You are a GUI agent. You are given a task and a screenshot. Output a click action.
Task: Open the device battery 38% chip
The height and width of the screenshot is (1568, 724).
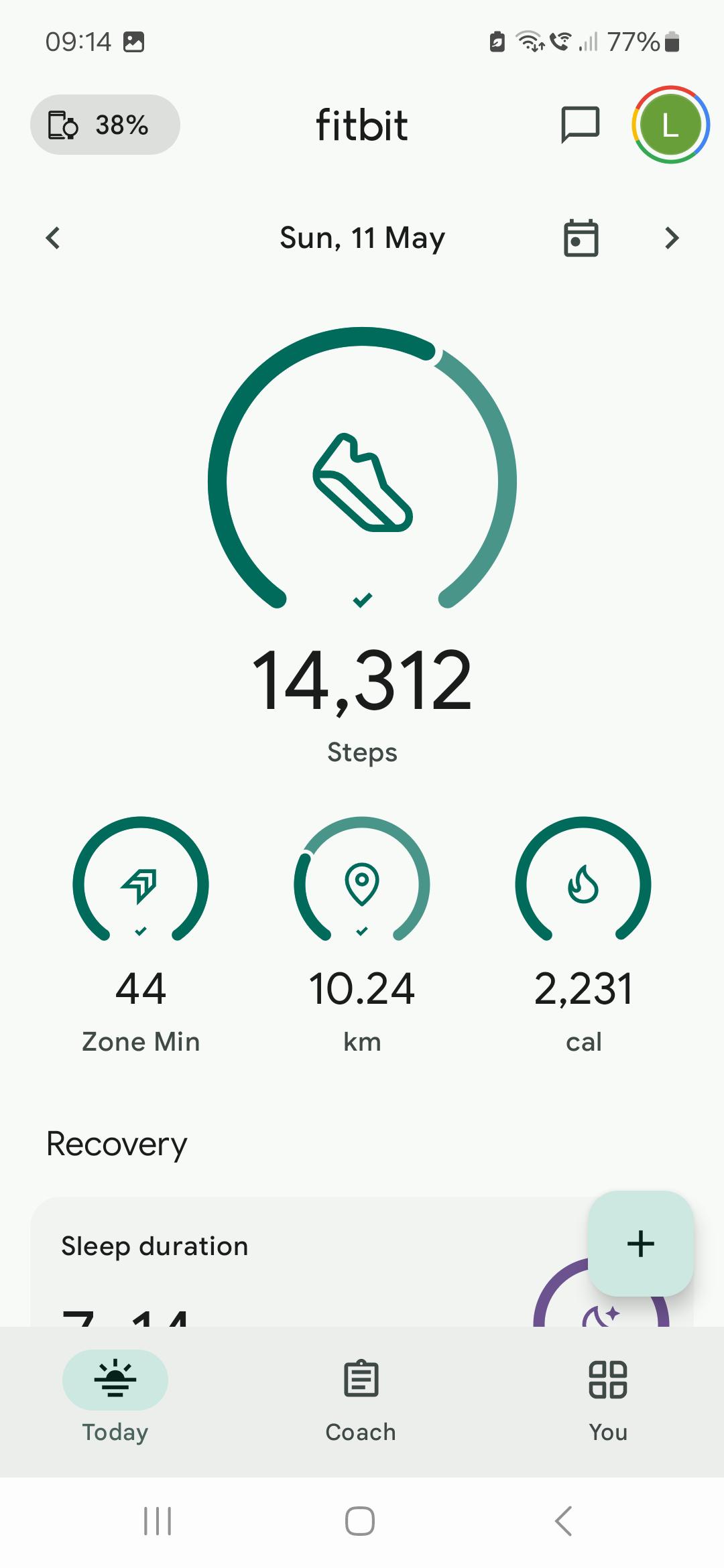click(x=105, y=125)
